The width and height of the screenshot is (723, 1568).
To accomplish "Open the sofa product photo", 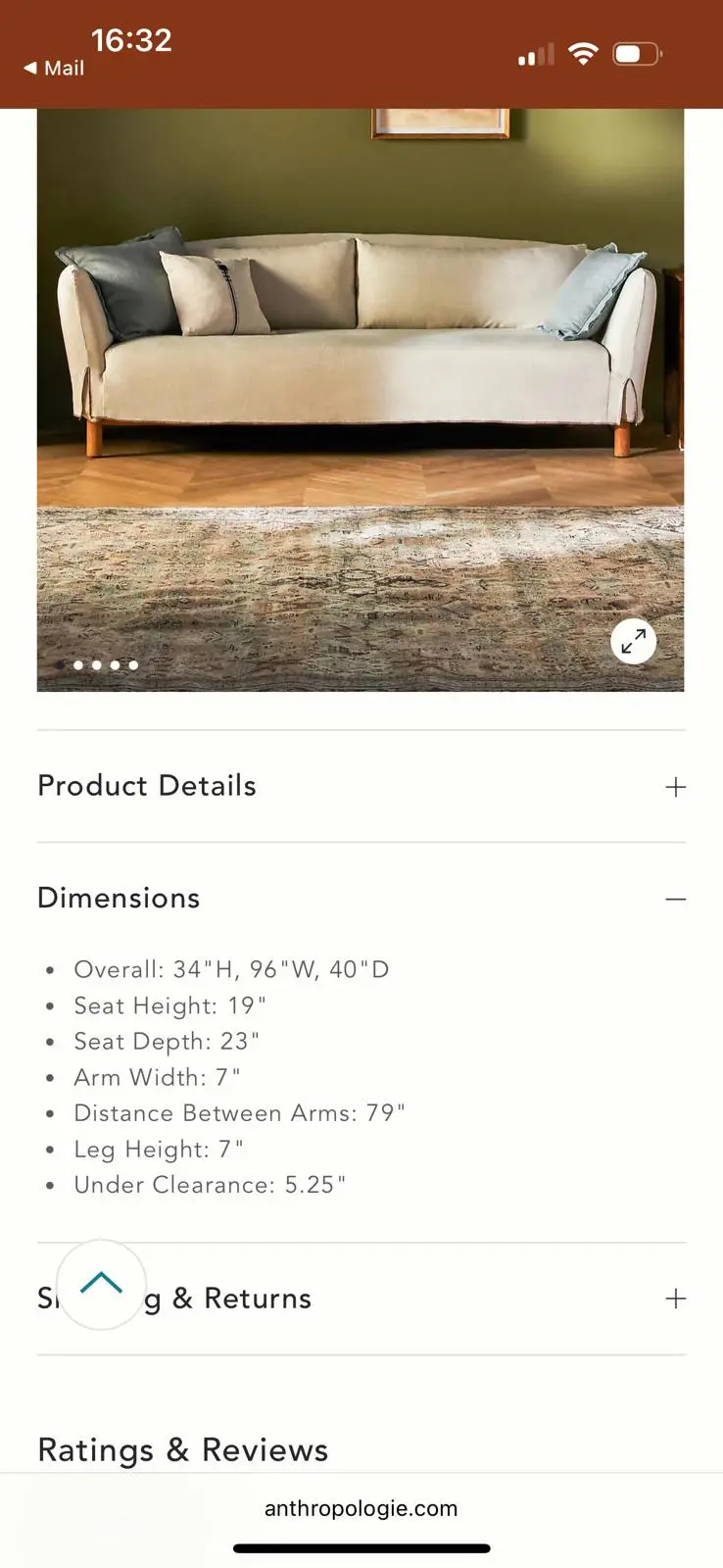I will 361,400.
